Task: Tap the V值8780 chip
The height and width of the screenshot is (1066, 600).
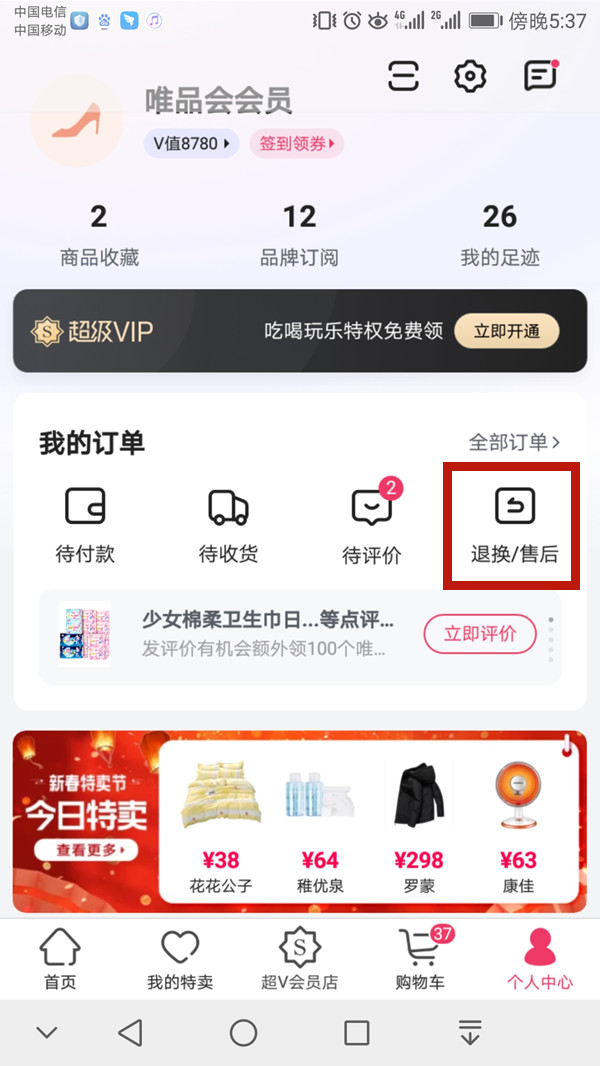Action: pos(192,143)
